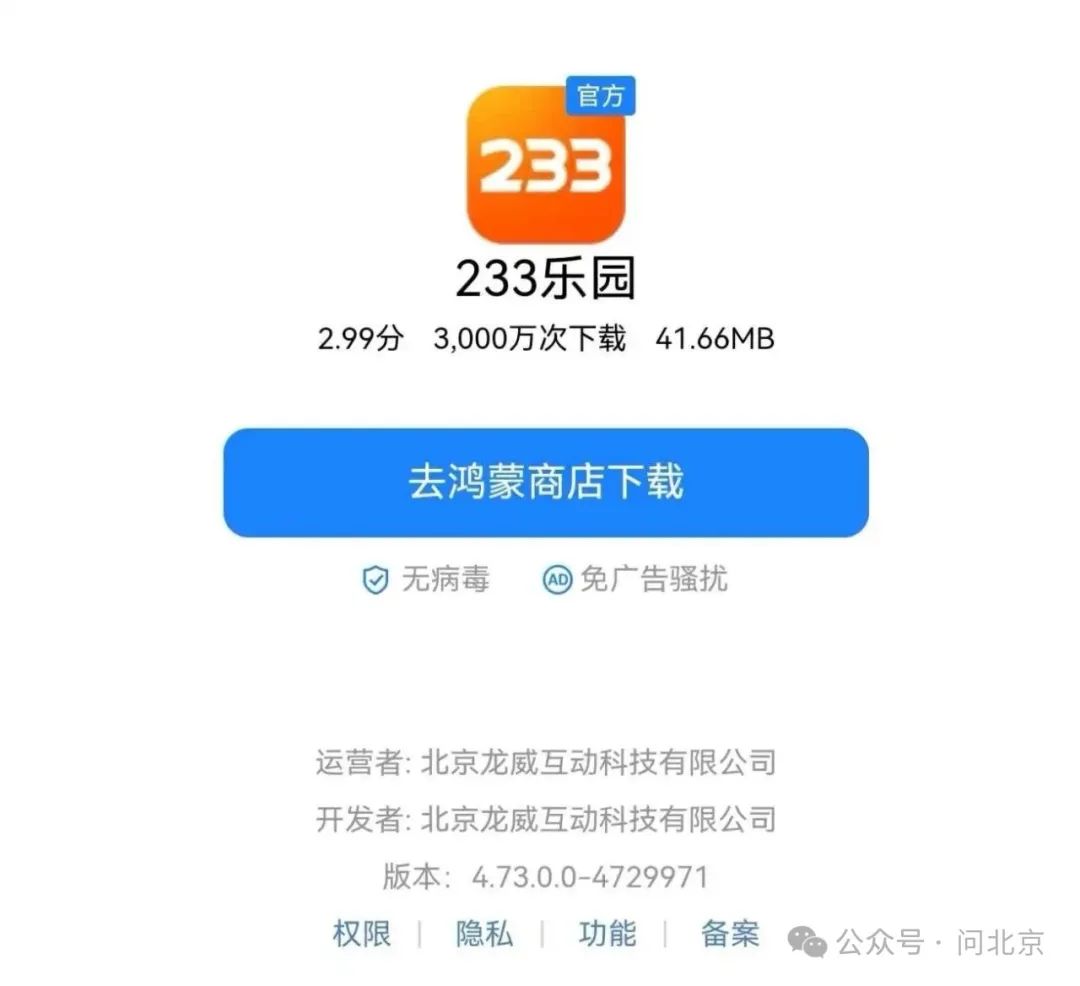Image resolution: width=1080 pixels, height=986 pixels.
Task: Open the 权限 link
Action: [x=361, y=934]
